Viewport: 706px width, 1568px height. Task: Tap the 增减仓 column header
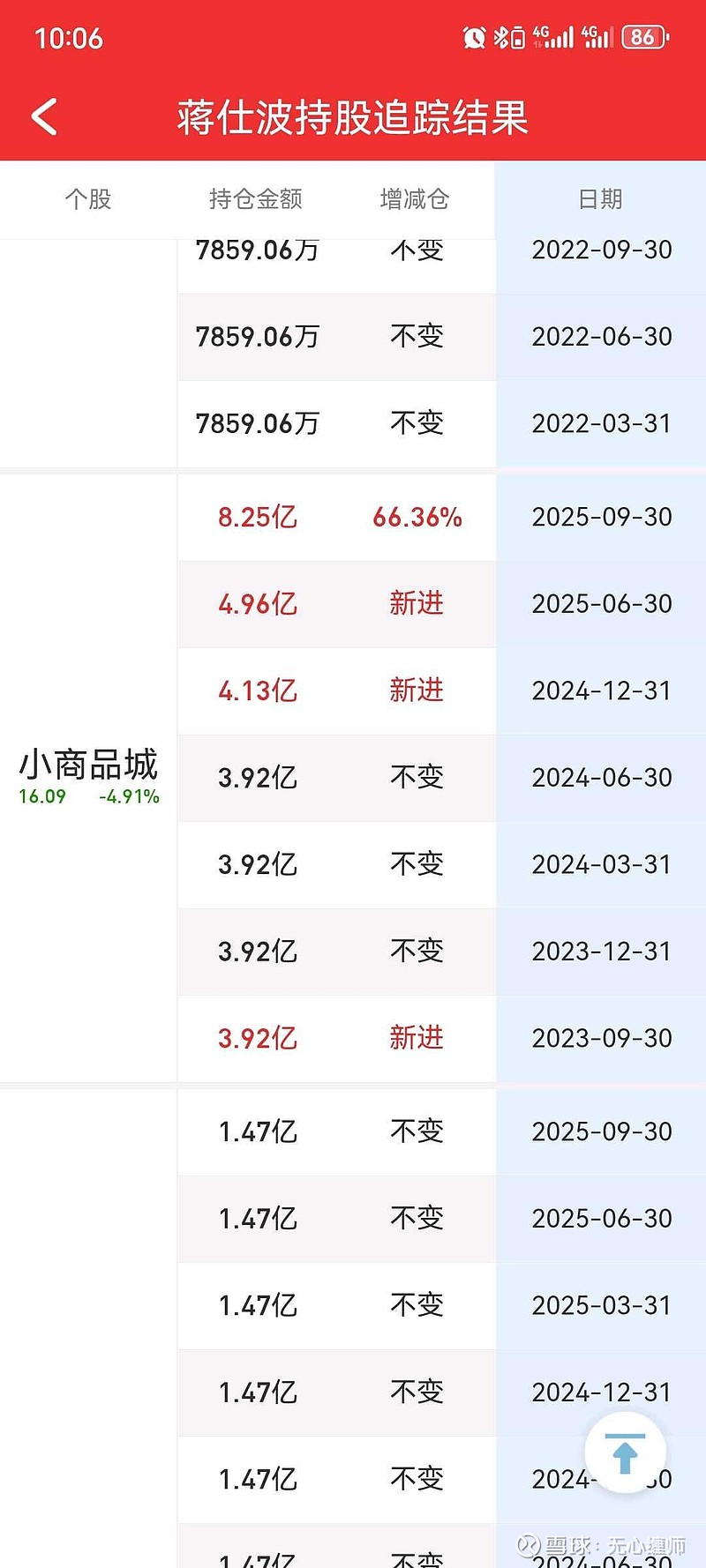[x=415, y=199]
